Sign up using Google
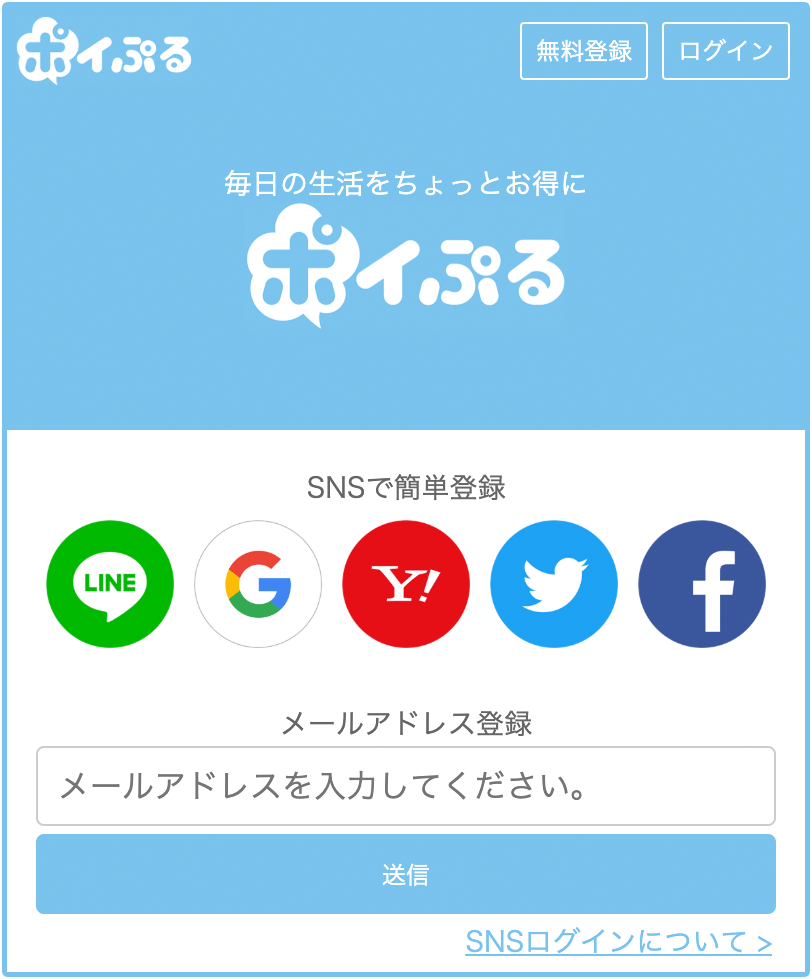 point(258,584)
